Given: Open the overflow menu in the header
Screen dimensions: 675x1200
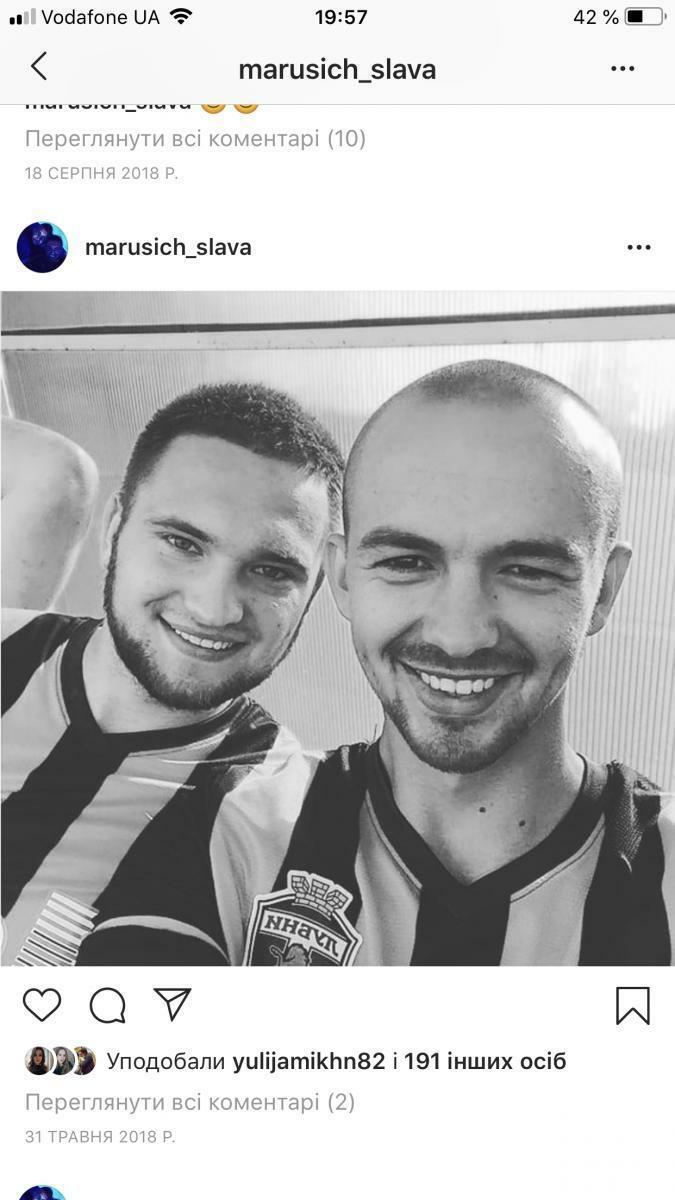Looking at the screenshot, I should tap(622, 69).
